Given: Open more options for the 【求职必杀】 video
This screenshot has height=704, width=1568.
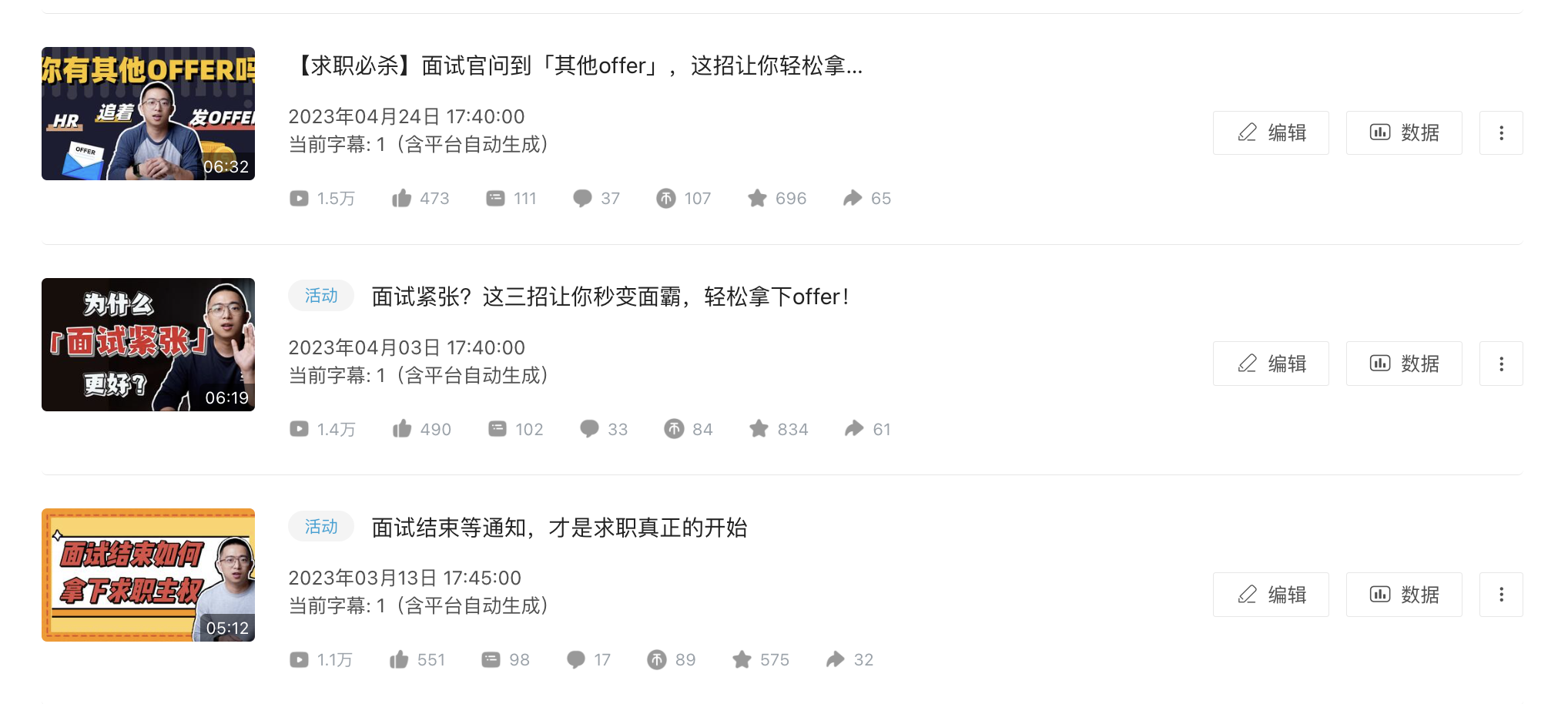Looking at the screenshot, I should (1500, 132).
